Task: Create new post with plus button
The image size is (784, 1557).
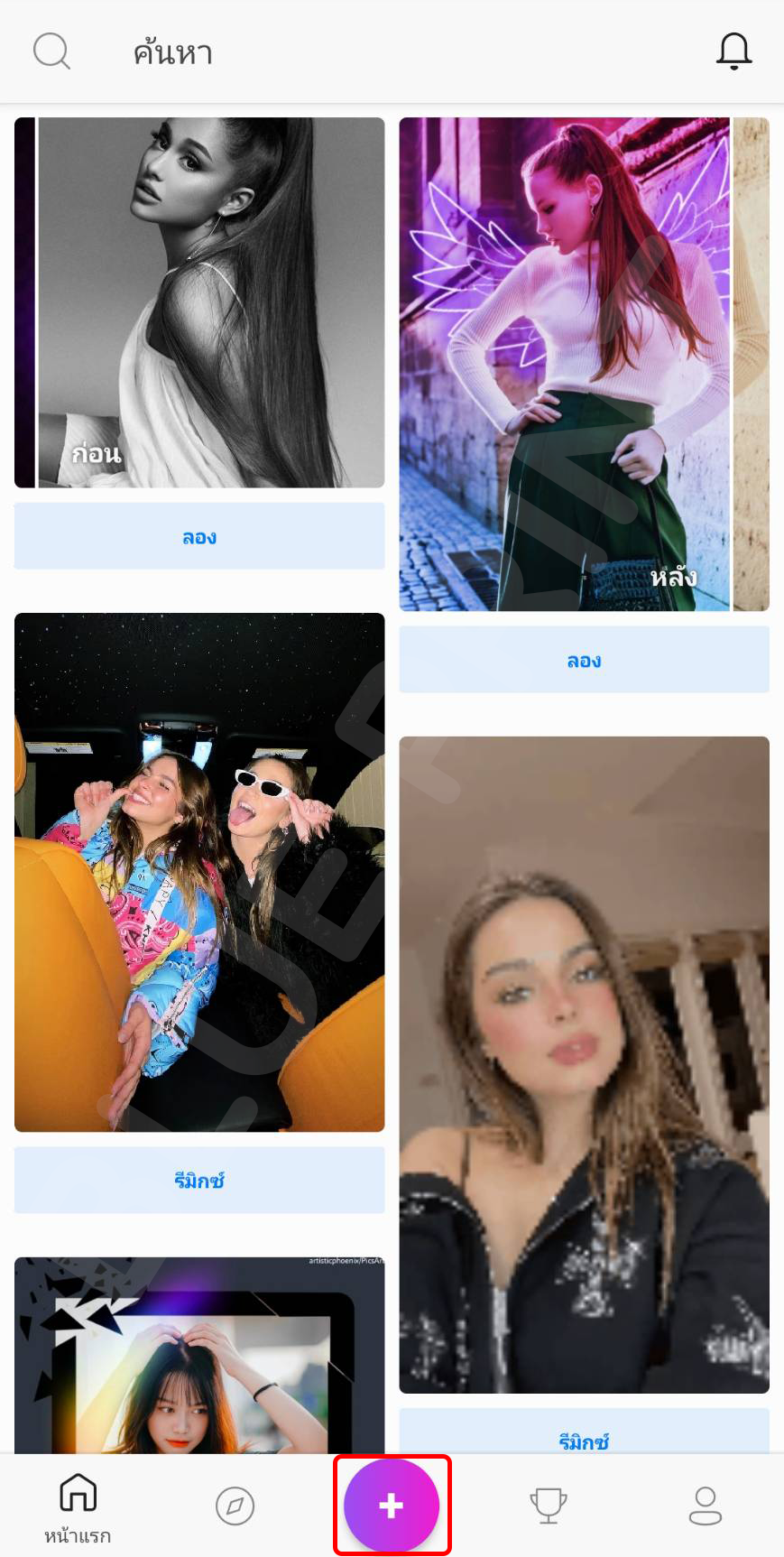Action: [392, 1506]
